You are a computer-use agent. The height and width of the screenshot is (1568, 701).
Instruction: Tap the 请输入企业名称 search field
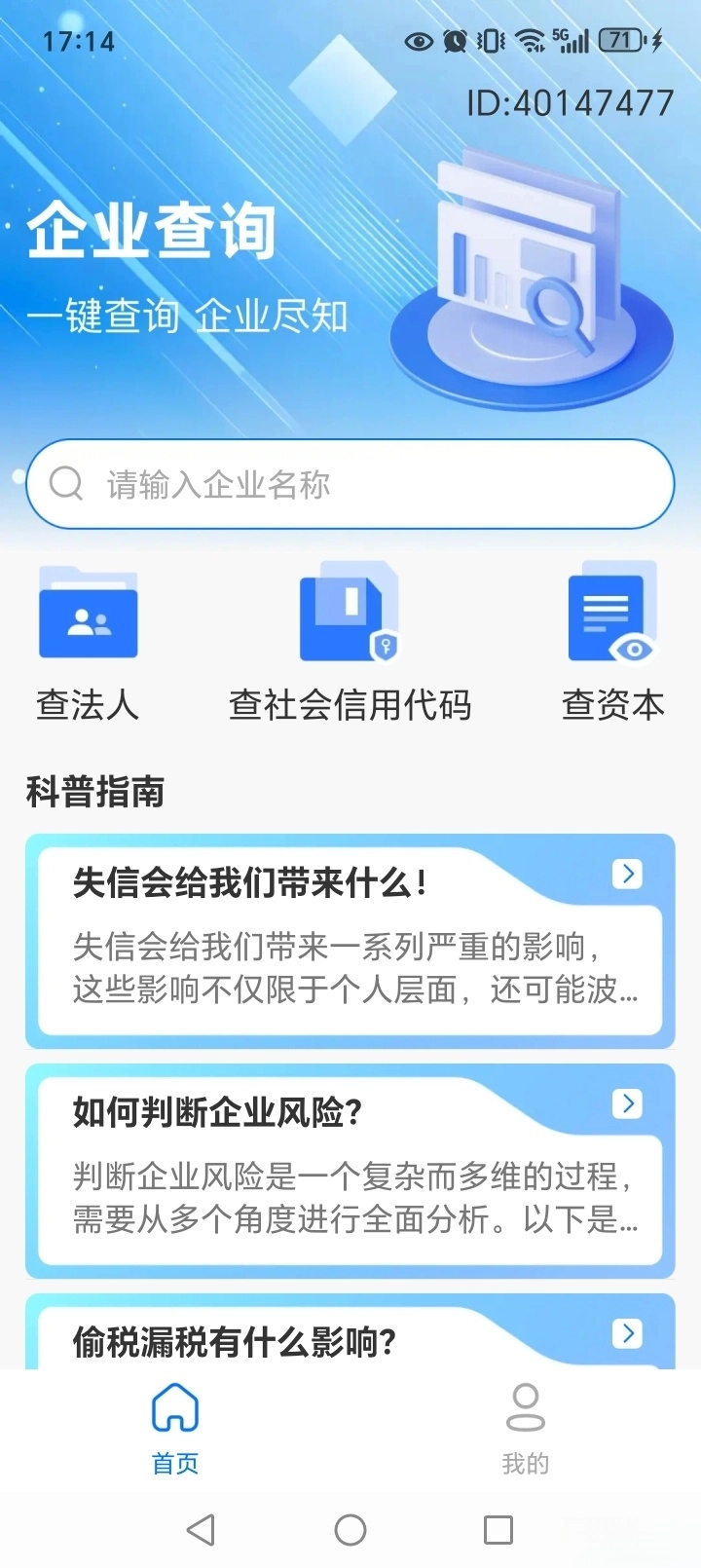coord(350,484)
